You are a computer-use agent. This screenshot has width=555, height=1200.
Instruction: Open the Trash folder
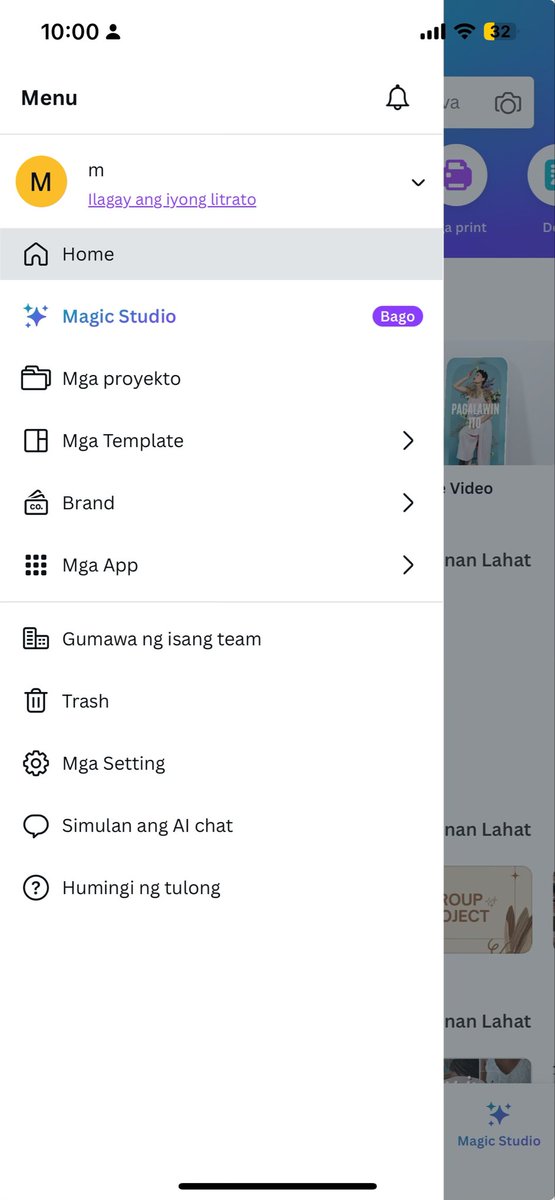(222, 701)
